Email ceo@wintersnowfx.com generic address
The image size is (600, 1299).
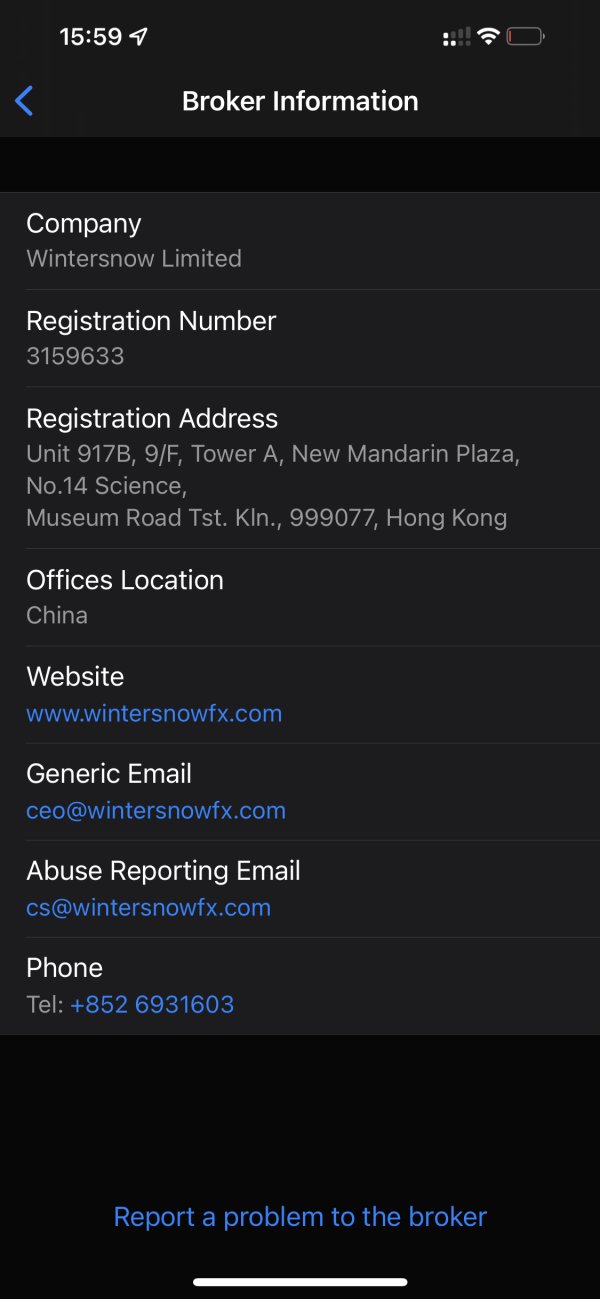point(156,811)
